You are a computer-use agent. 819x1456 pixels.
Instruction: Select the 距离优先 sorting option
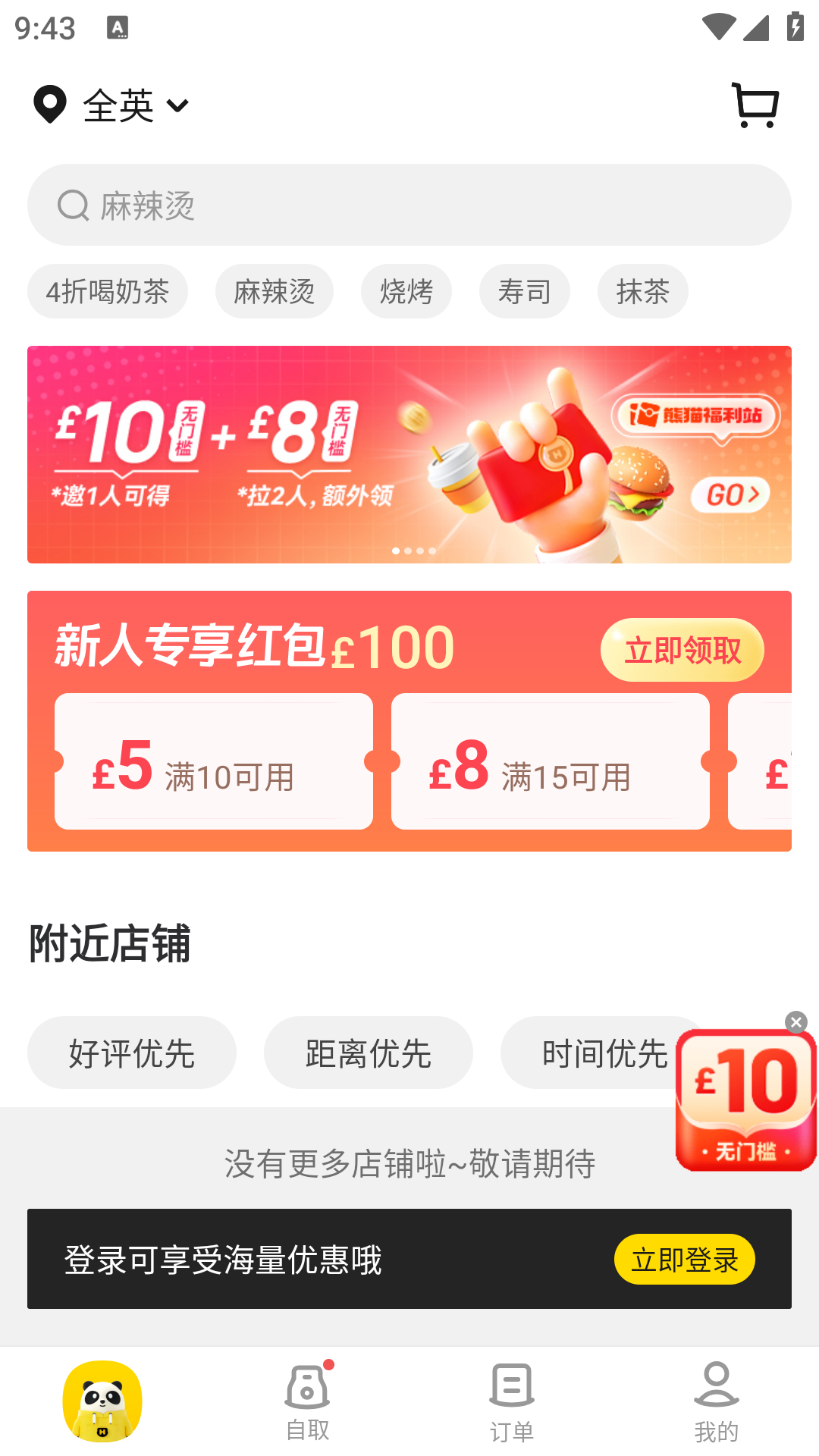coord(368,1052)
